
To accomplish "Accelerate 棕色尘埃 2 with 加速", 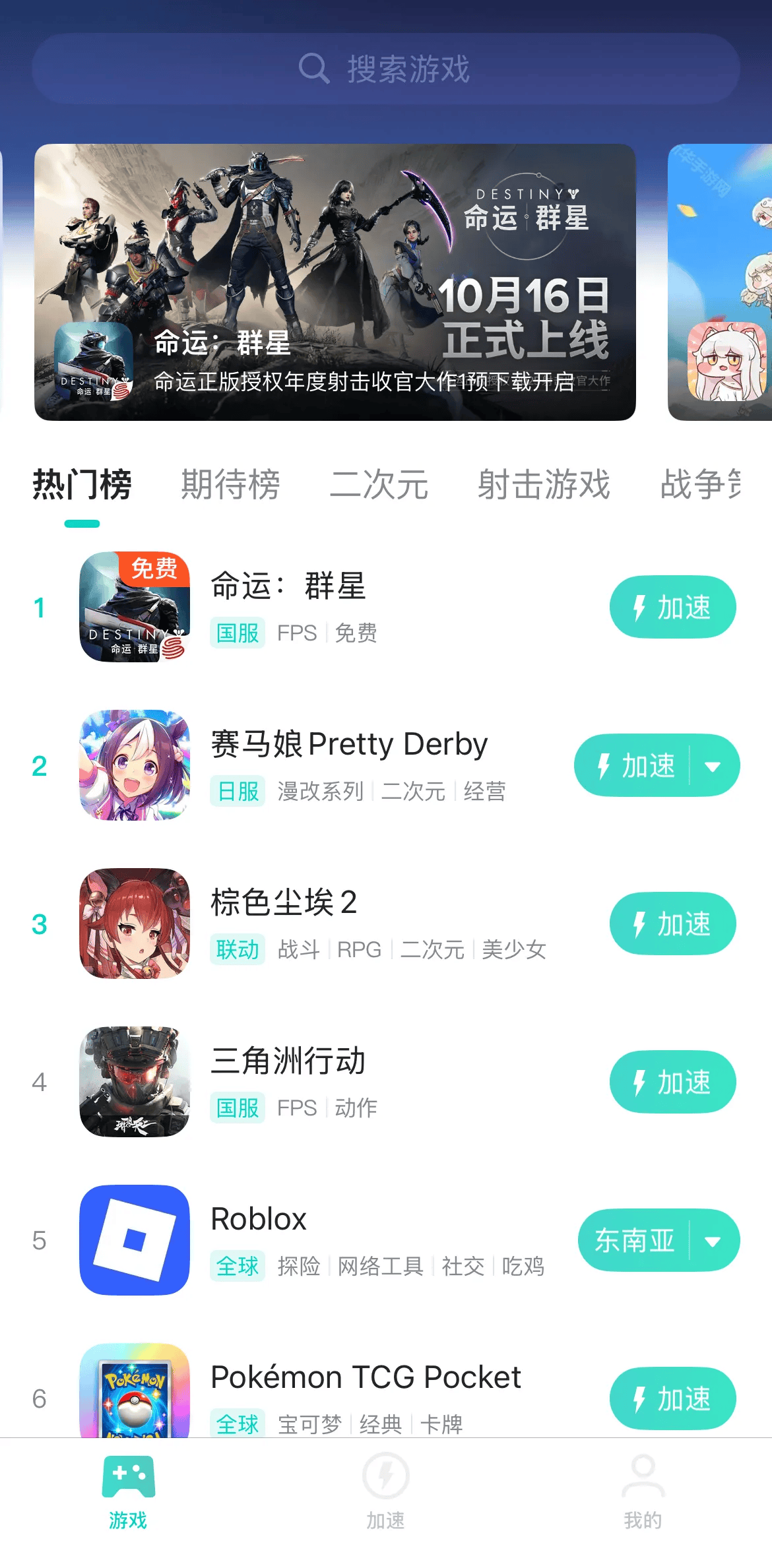I will coord(672,924).
